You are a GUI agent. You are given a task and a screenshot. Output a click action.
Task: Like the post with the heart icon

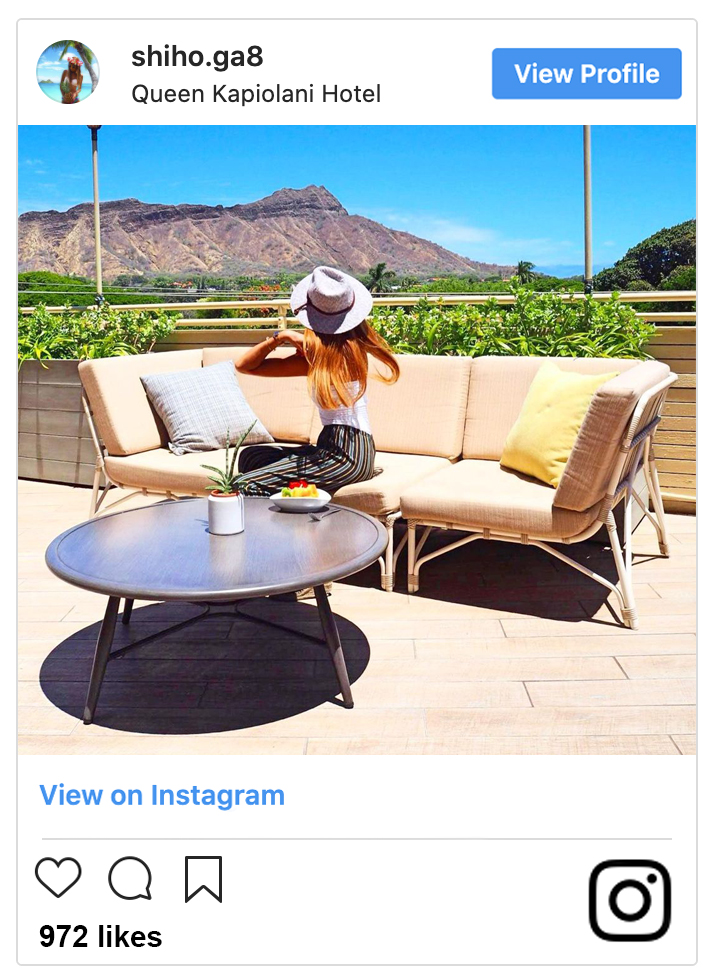point(58,878)
